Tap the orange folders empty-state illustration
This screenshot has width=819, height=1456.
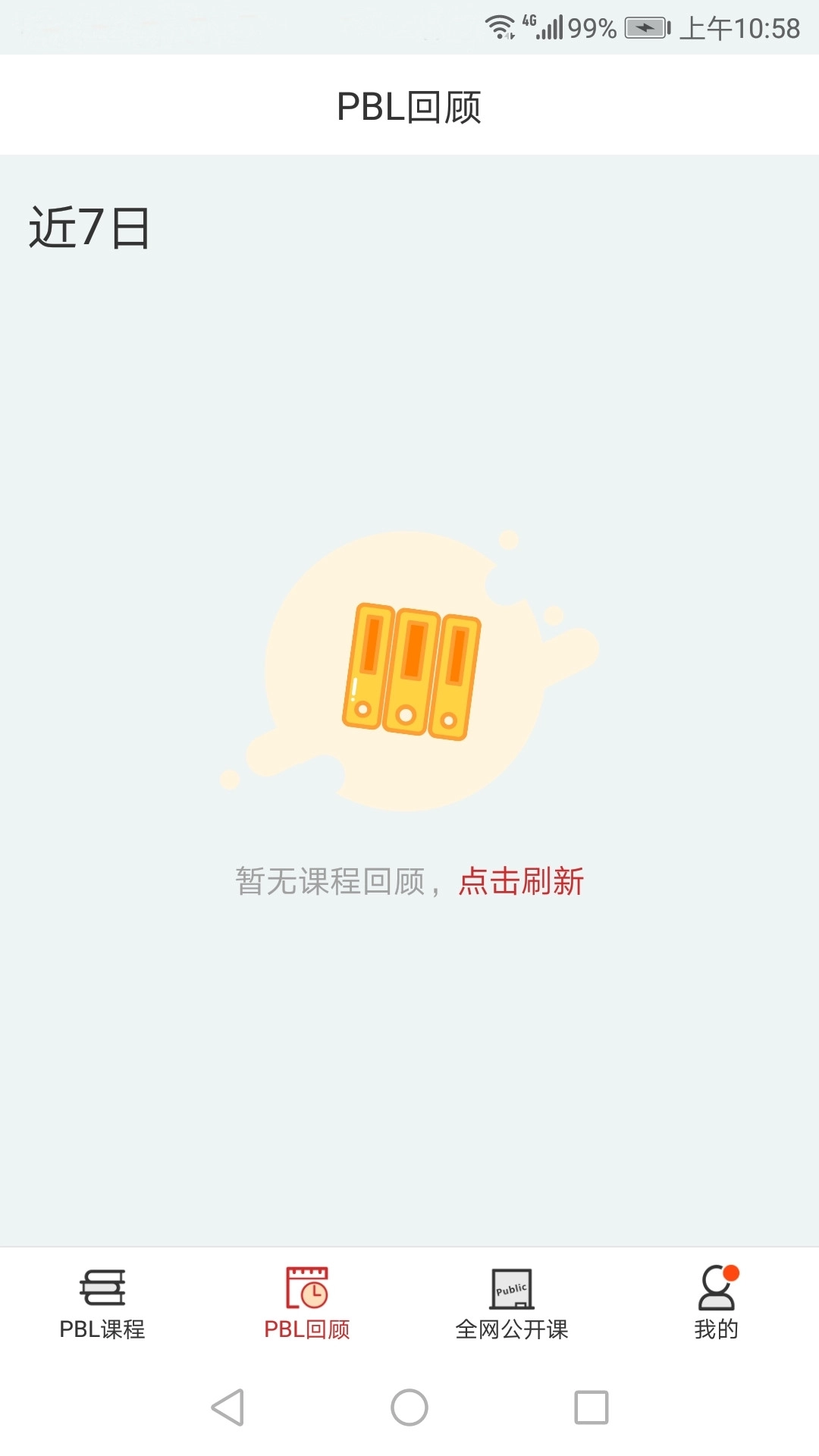click(413, 671)
